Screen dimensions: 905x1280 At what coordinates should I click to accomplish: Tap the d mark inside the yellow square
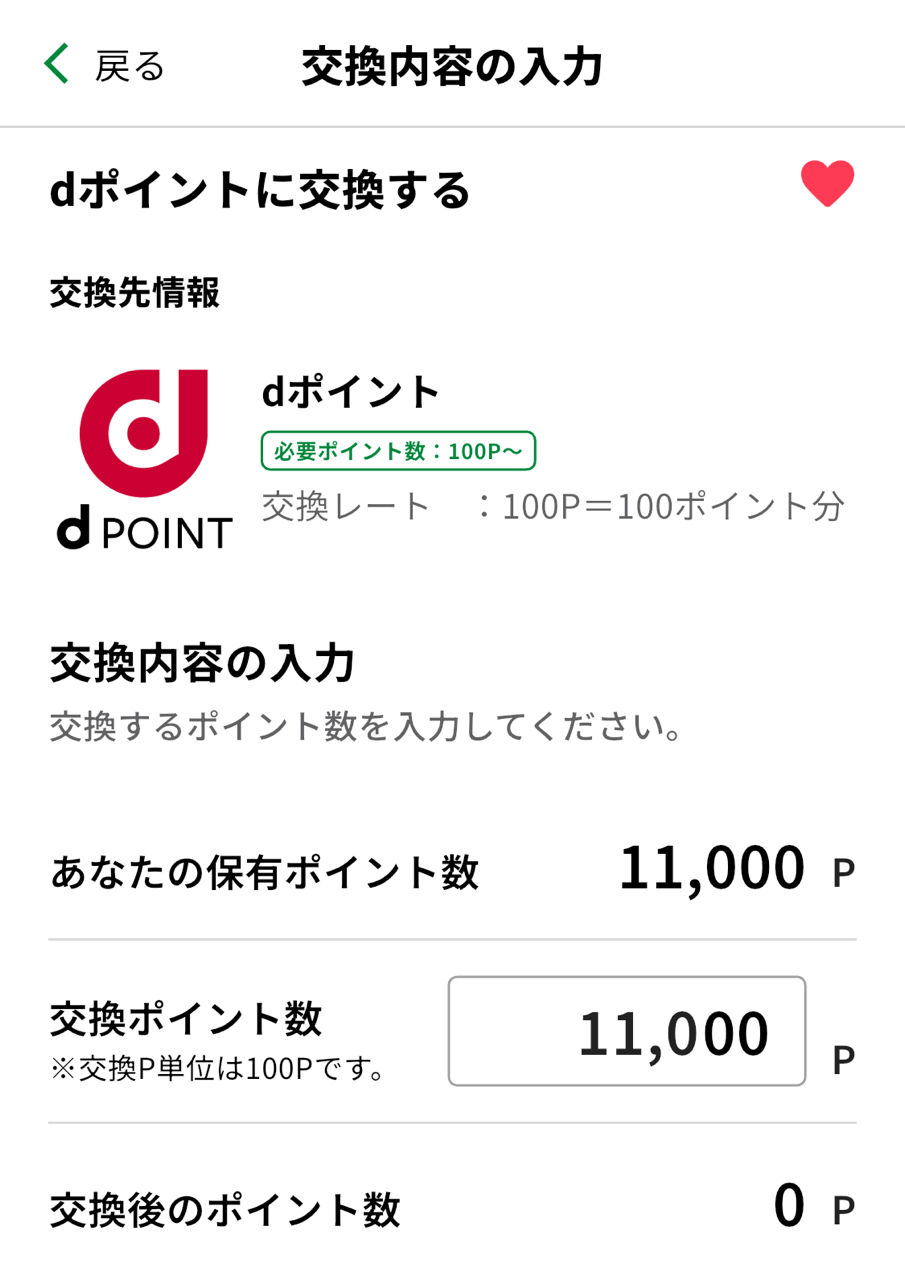click(x=143, y=430)
